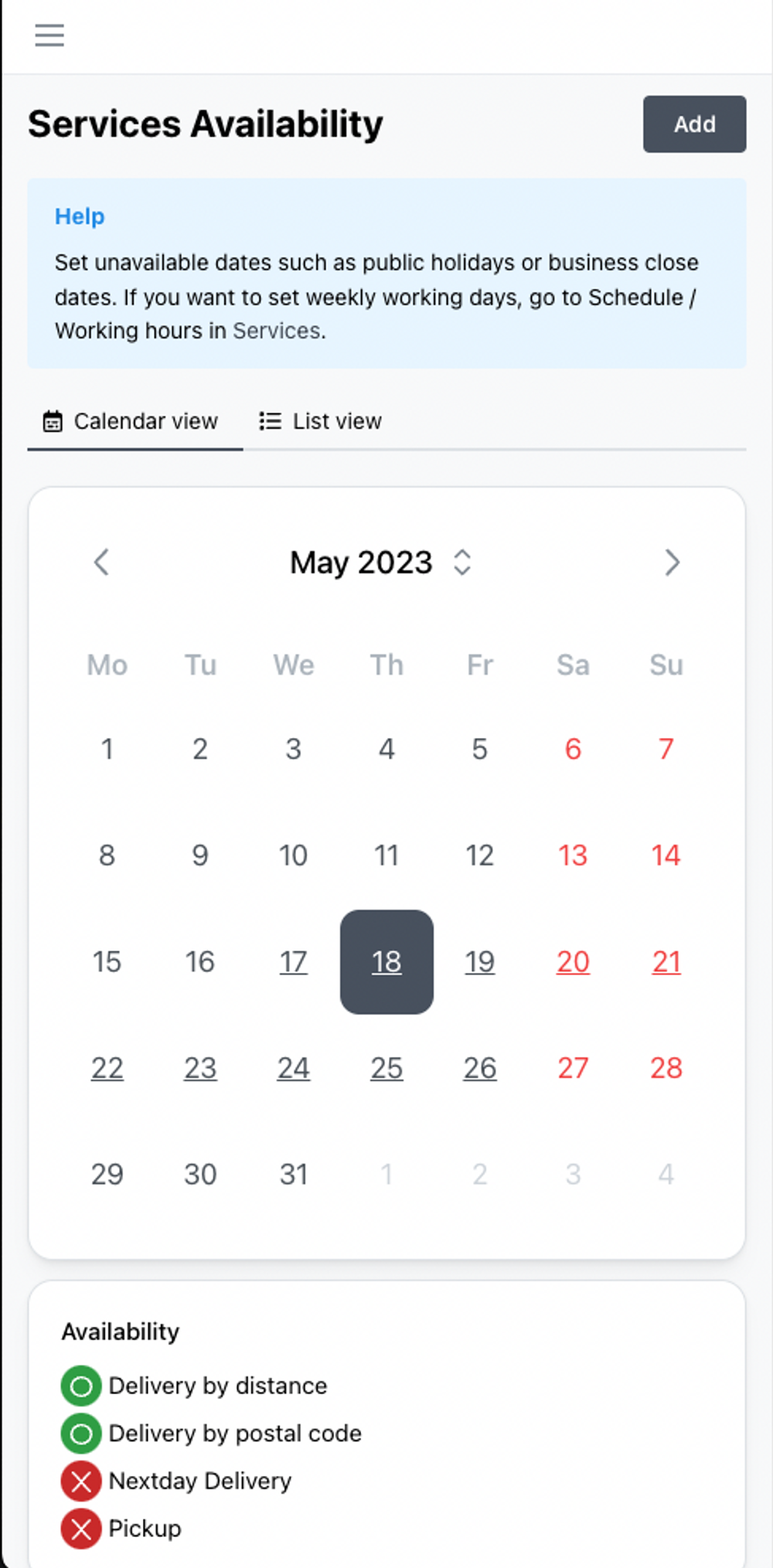Open the Services link in Help
Viewport: 773px width, 1568px height.
[x=277, y=331]
